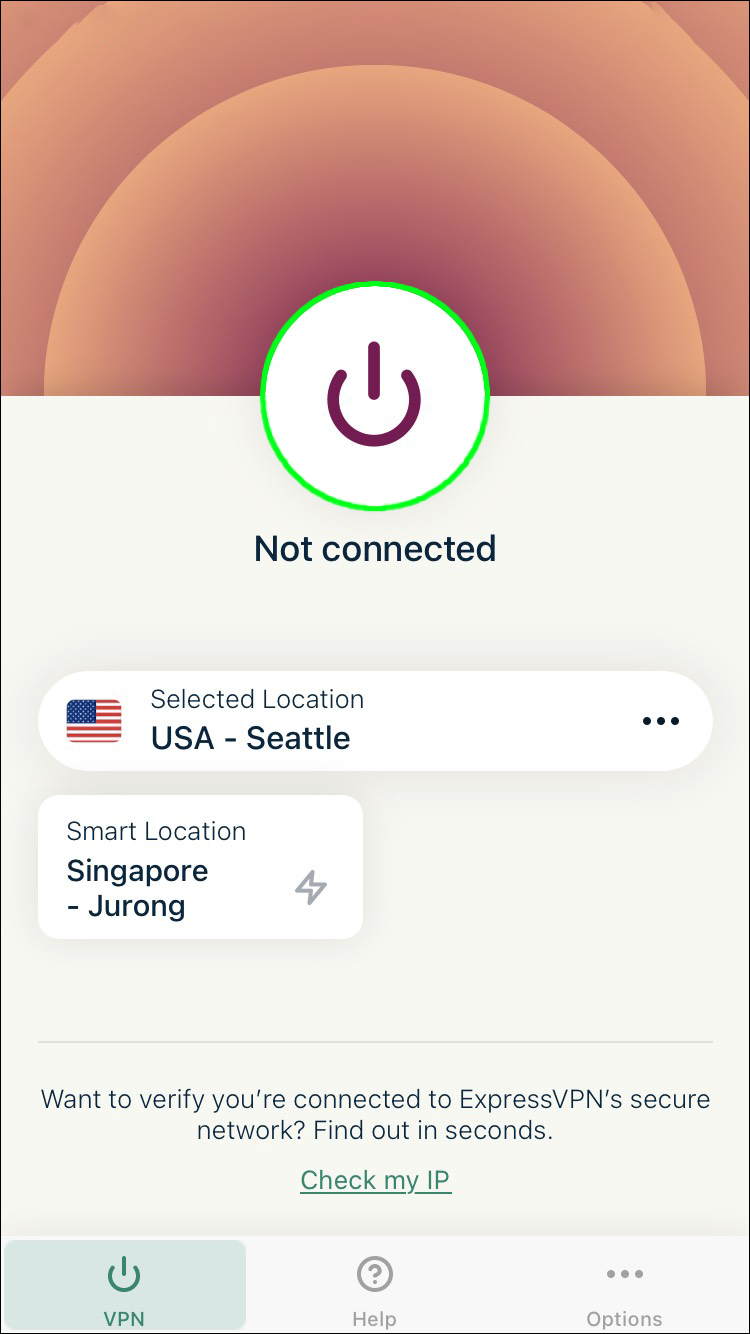Open the Check my IP link
Viewport: 750px width, 1334px height.
pos(375,1180)
